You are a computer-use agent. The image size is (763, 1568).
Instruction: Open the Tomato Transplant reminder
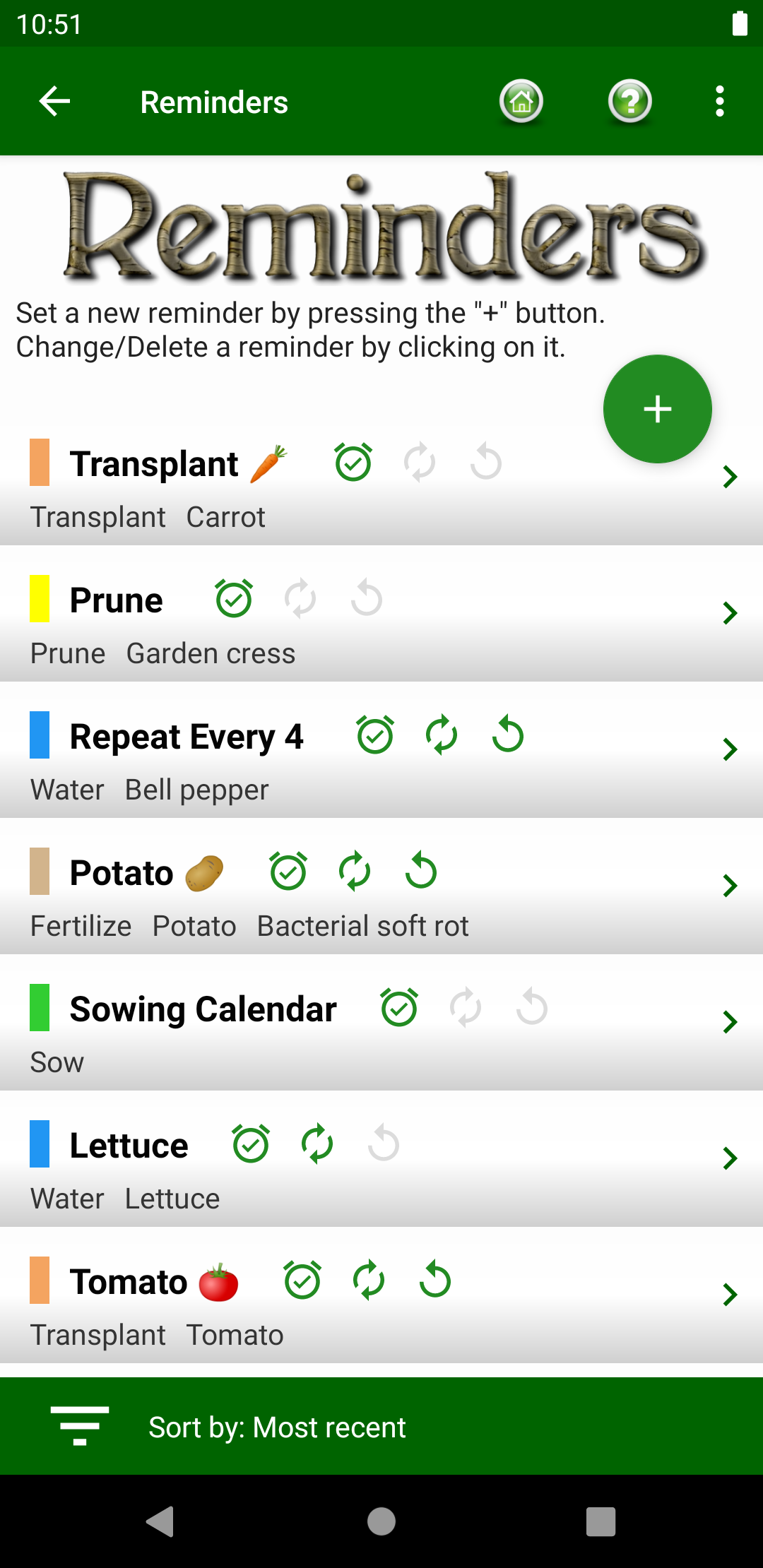[381, 1295]
